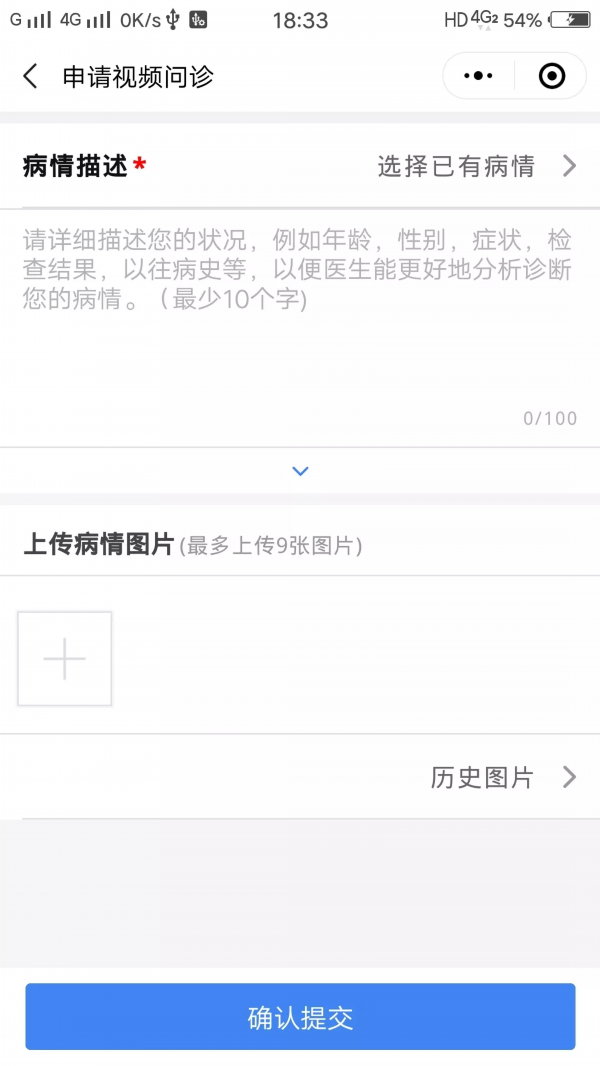
Task: Focus the 病情描述 text field
Action: click(x=300, y=328)
